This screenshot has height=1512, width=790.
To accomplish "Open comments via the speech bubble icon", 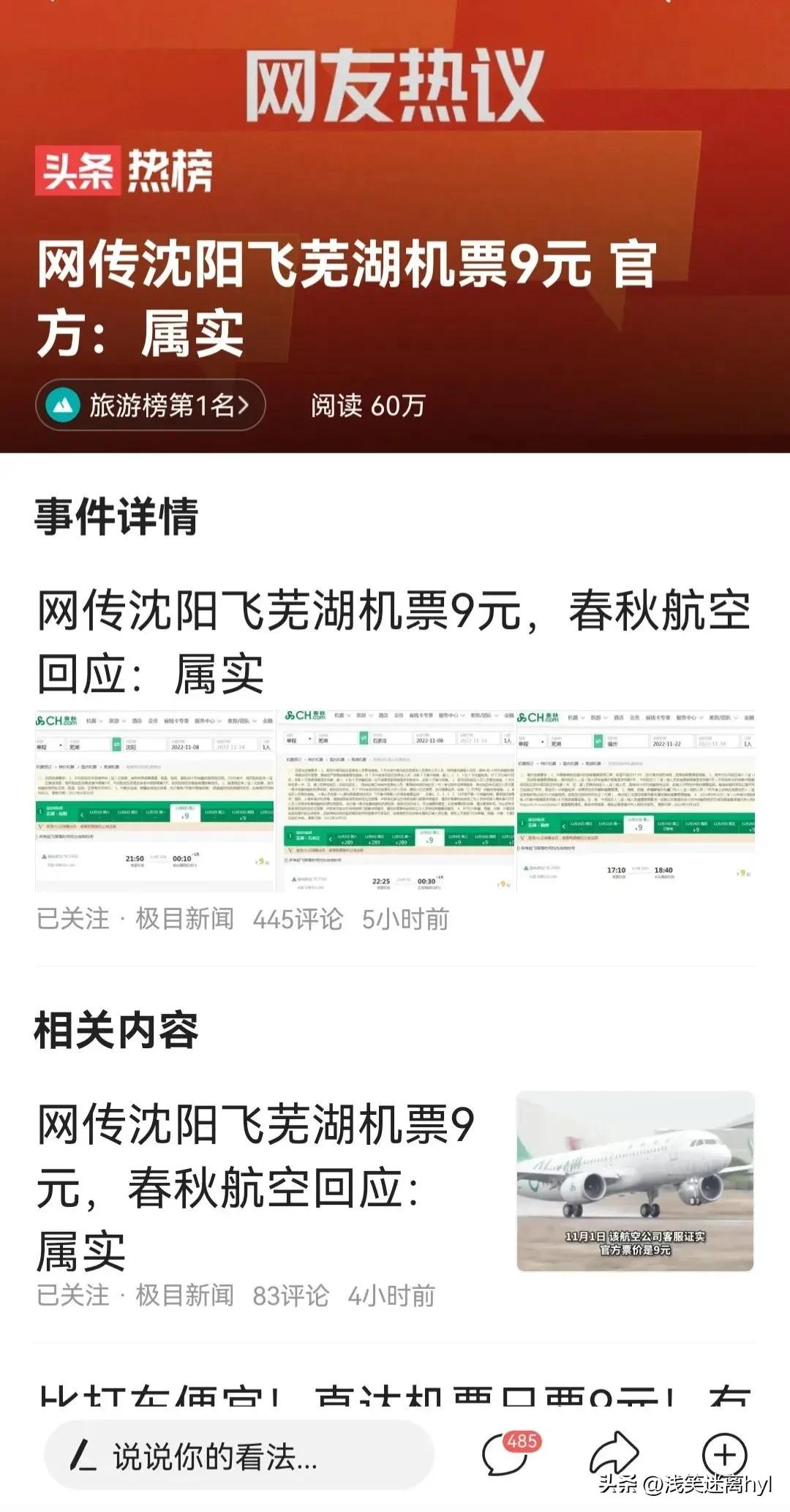I will (505, 1453).
